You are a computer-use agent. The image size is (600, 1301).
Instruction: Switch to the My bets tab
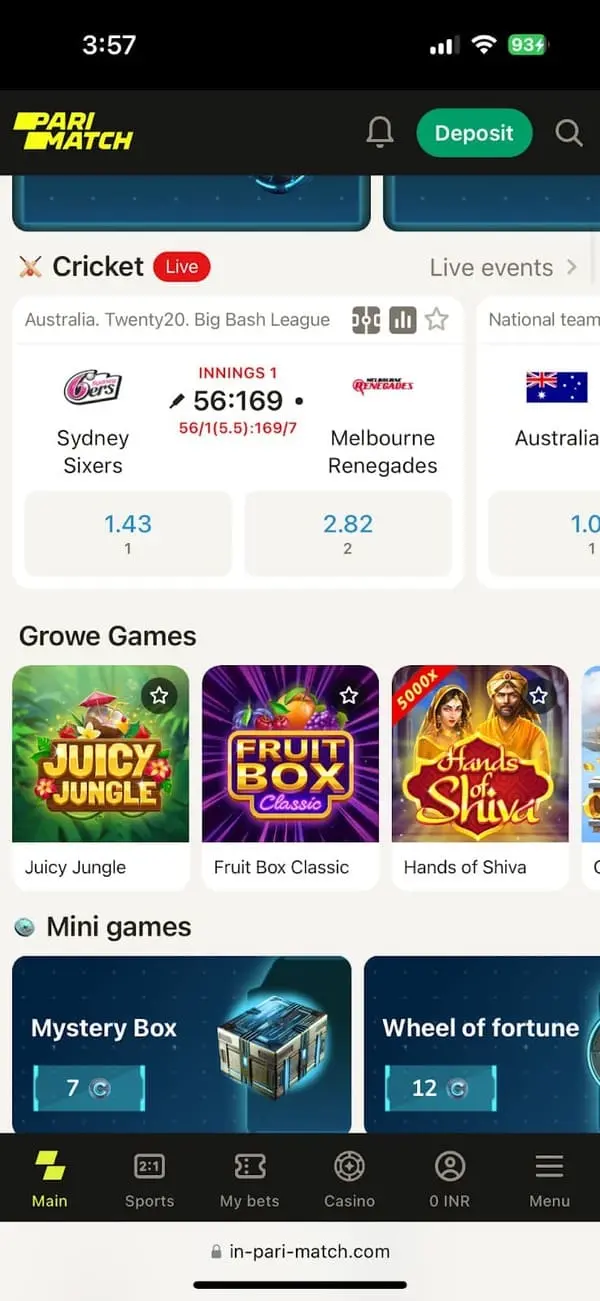(x=249, y=1179)
